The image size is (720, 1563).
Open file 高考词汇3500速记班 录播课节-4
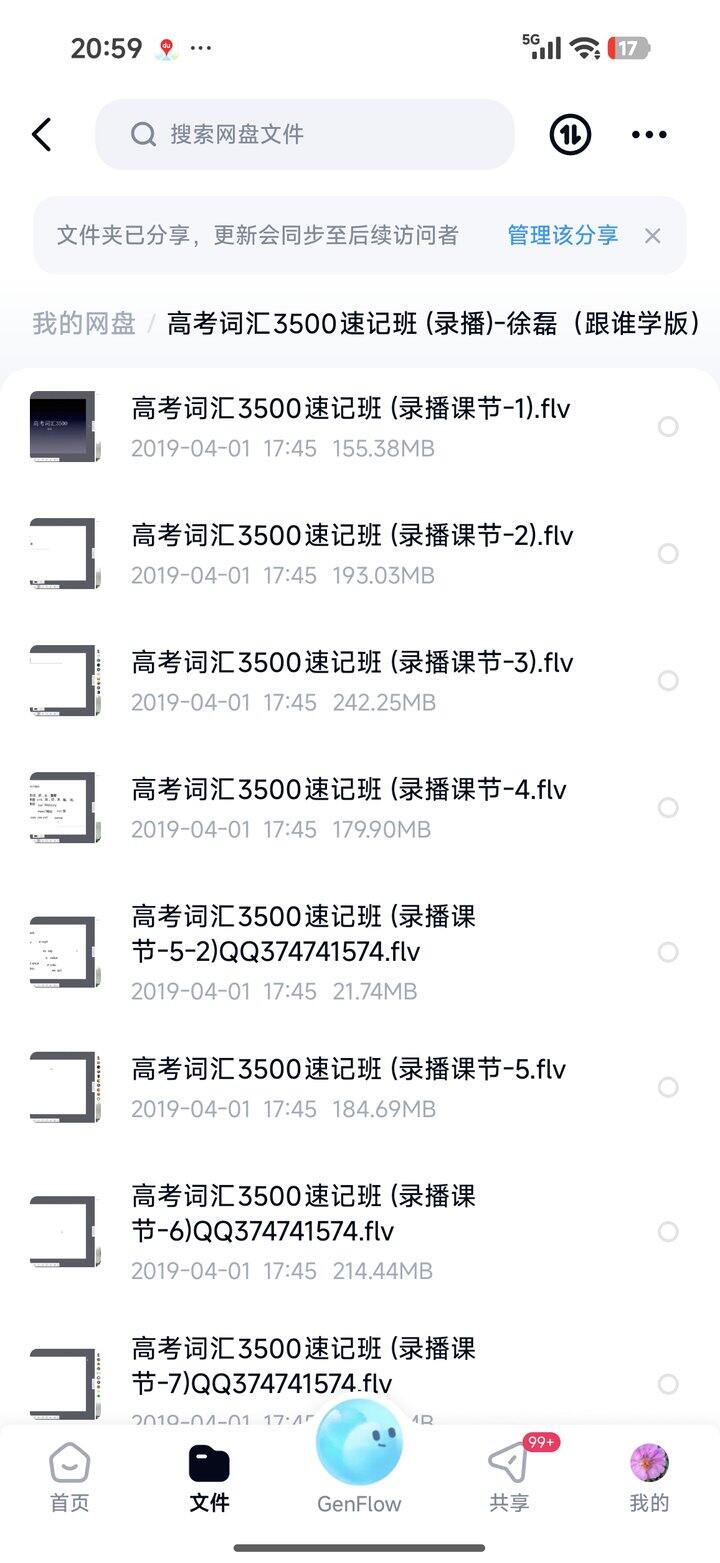coord(350,789)
